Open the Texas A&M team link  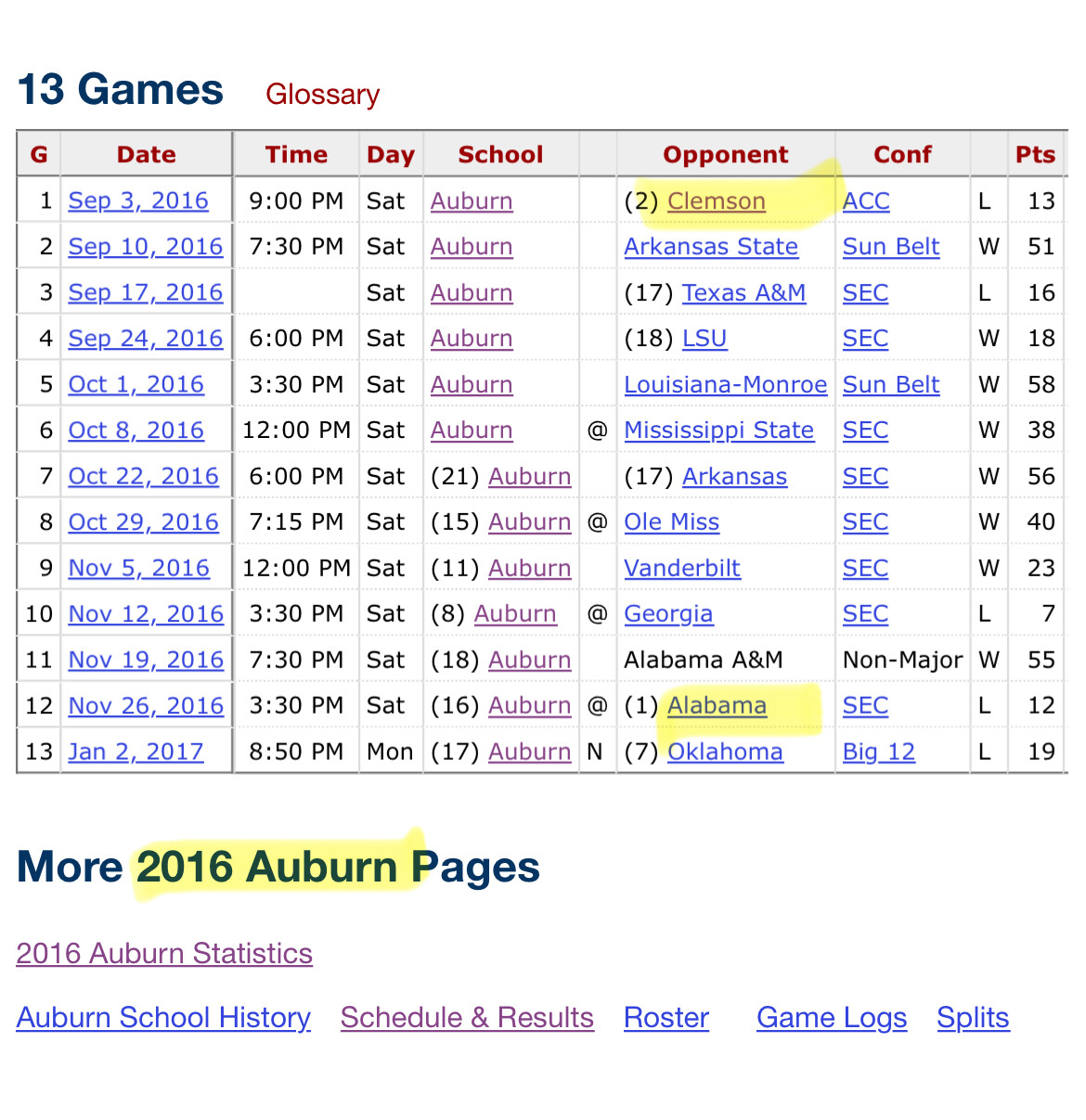[743, 293]
